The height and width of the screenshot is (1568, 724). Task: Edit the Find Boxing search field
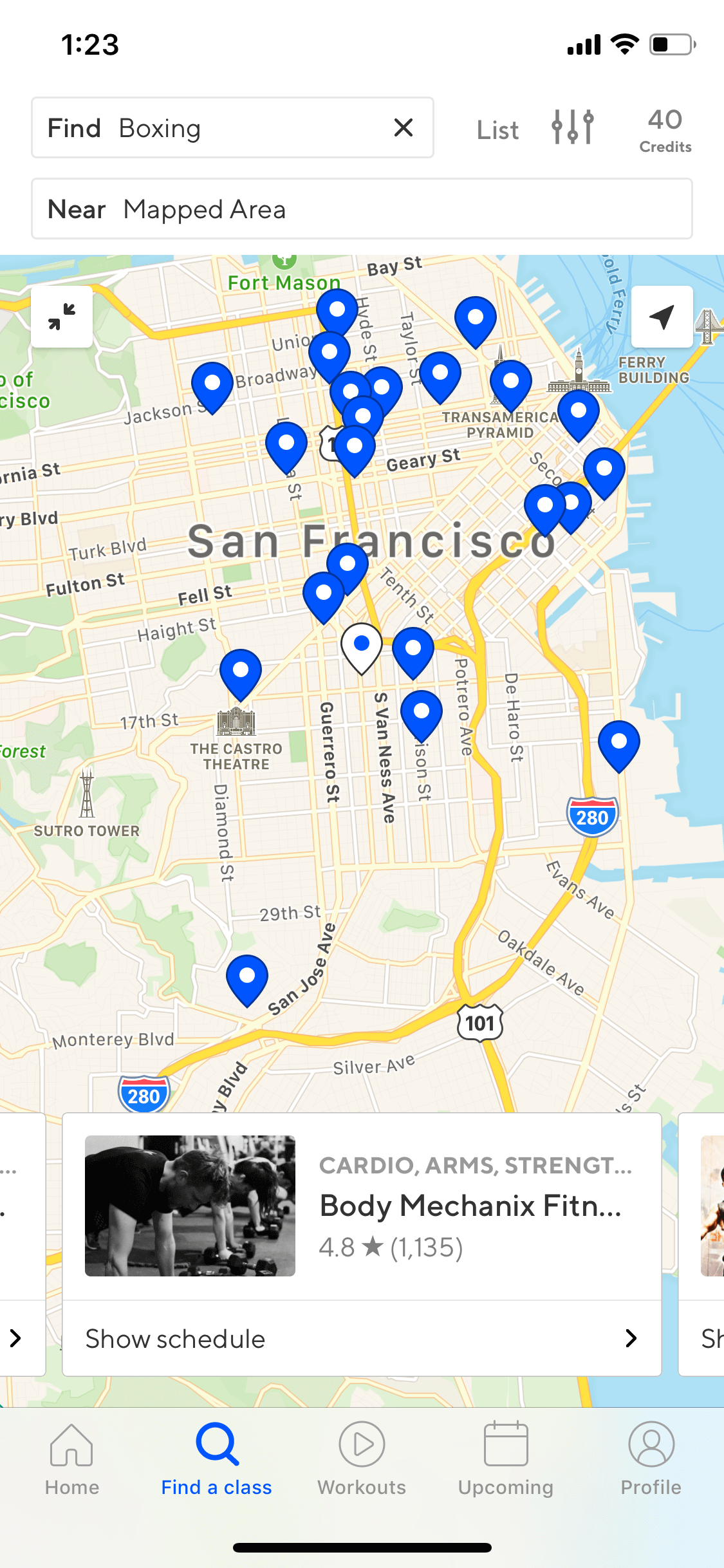[x=232, y=127]
